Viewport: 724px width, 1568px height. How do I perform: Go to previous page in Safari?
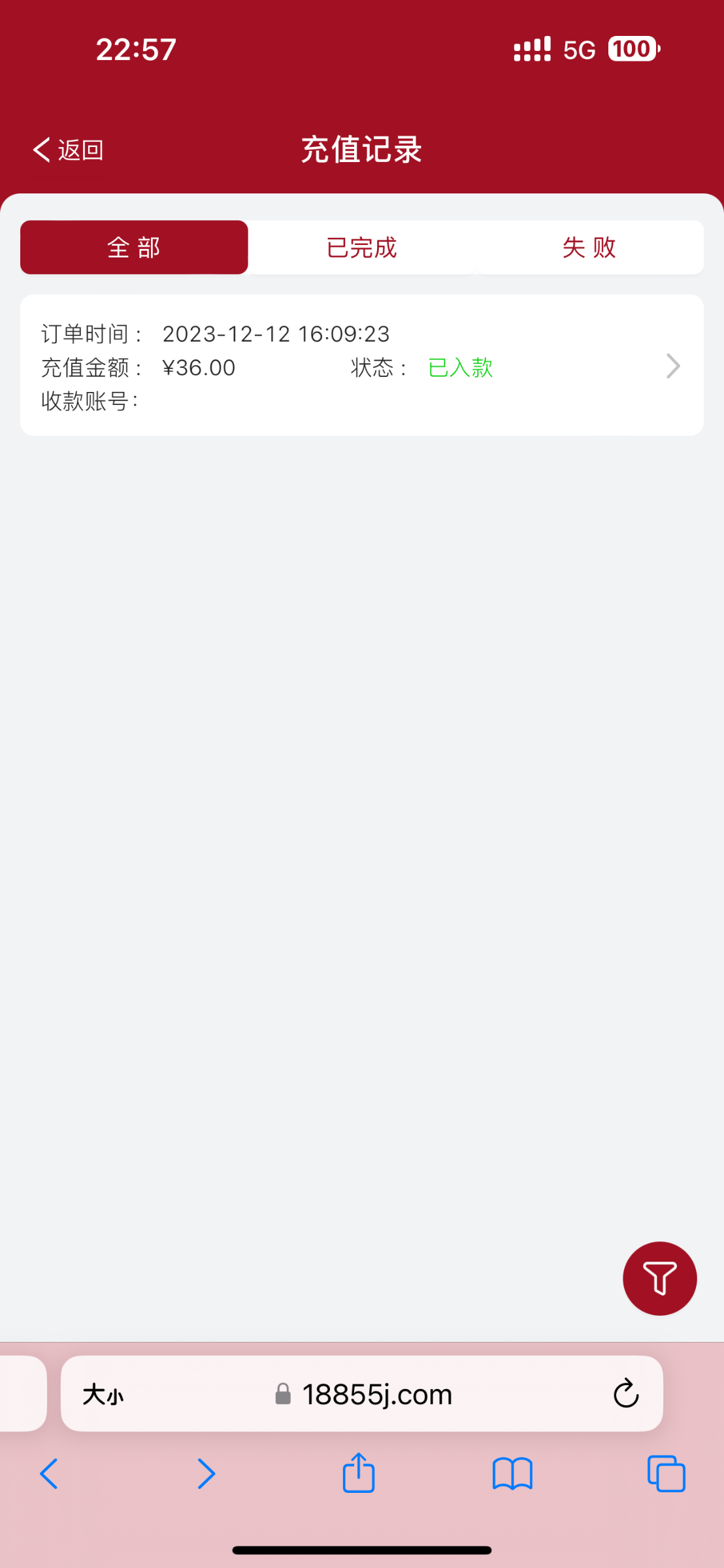click(x=49, y=1475)
